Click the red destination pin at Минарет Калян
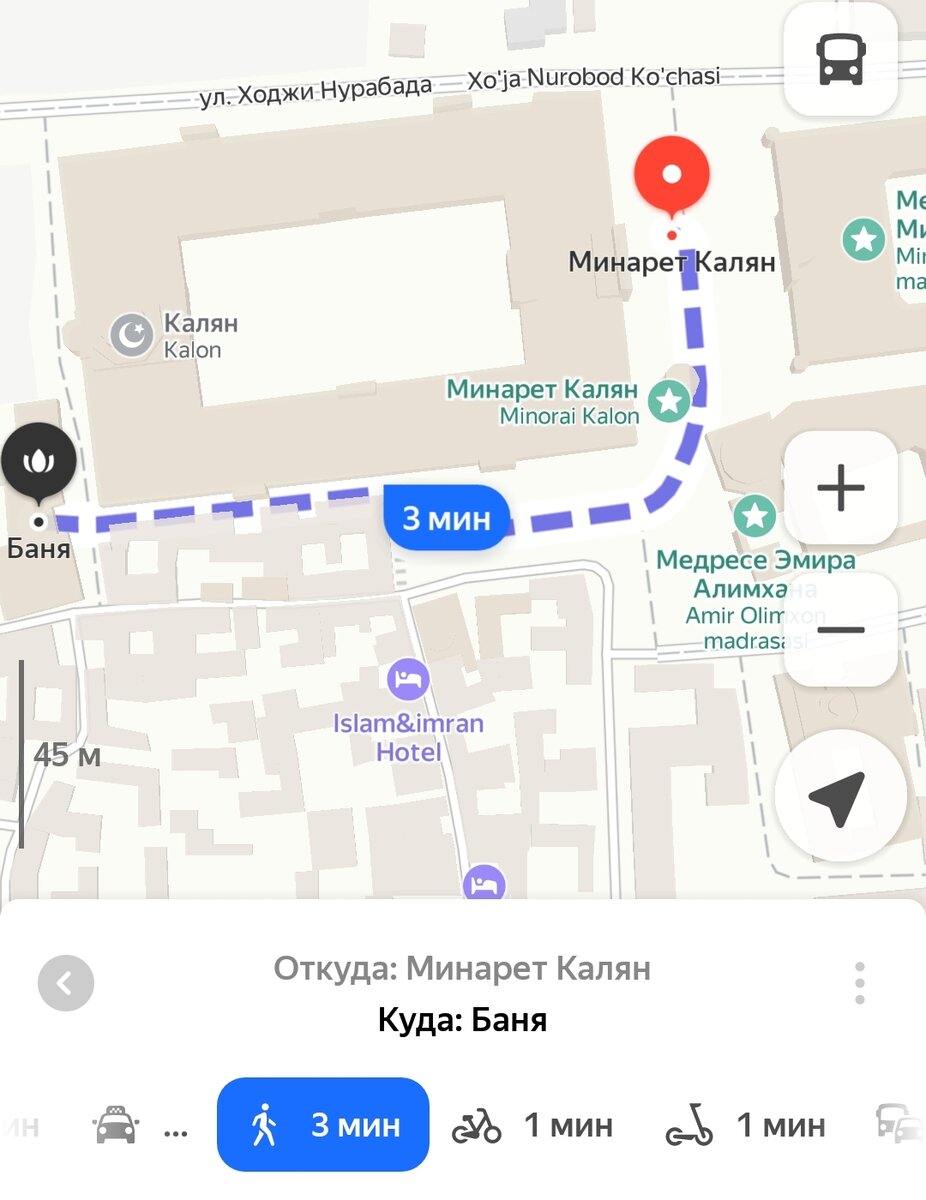This screenshot has width=926, height=1200. 673,175
